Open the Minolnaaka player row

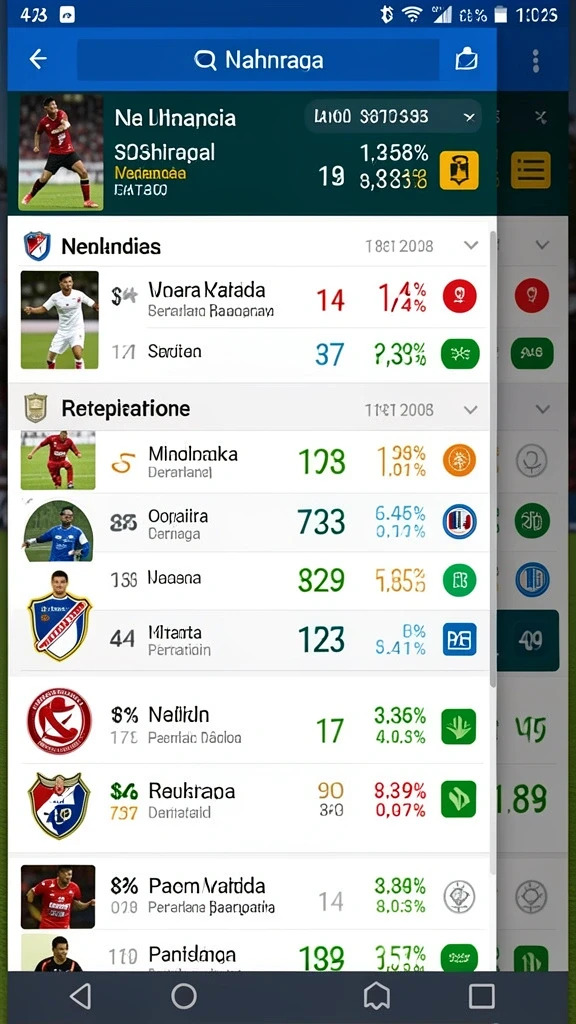click(x=251, y=461)
